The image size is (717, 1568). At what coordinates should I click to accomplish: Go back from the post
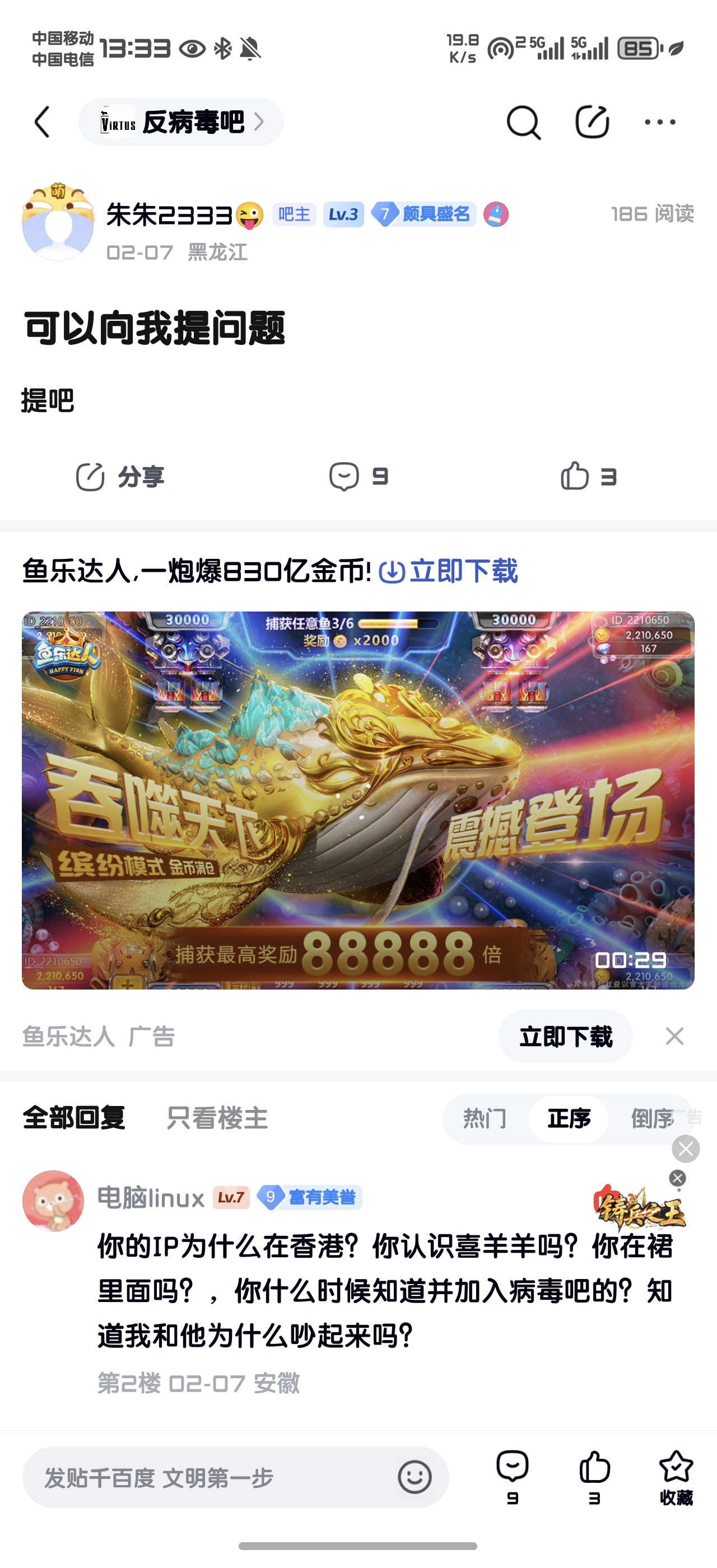pos(42,122)
